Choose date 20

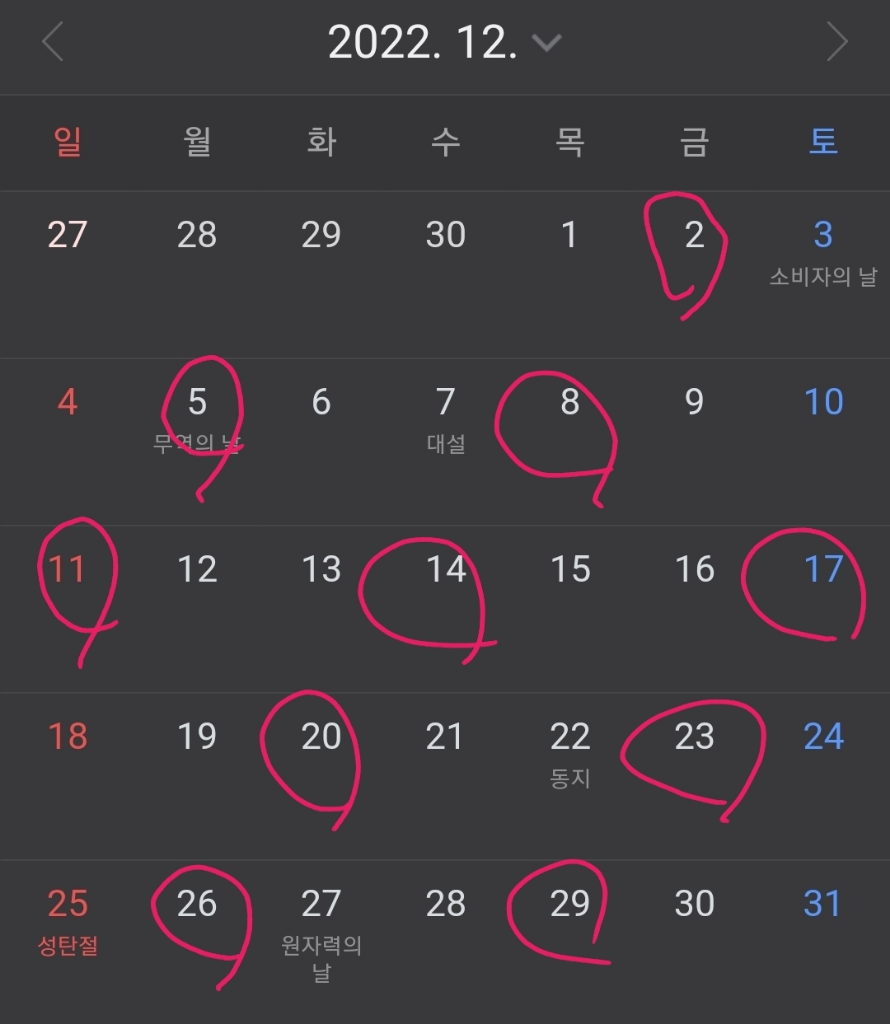[x=321, y=737]
